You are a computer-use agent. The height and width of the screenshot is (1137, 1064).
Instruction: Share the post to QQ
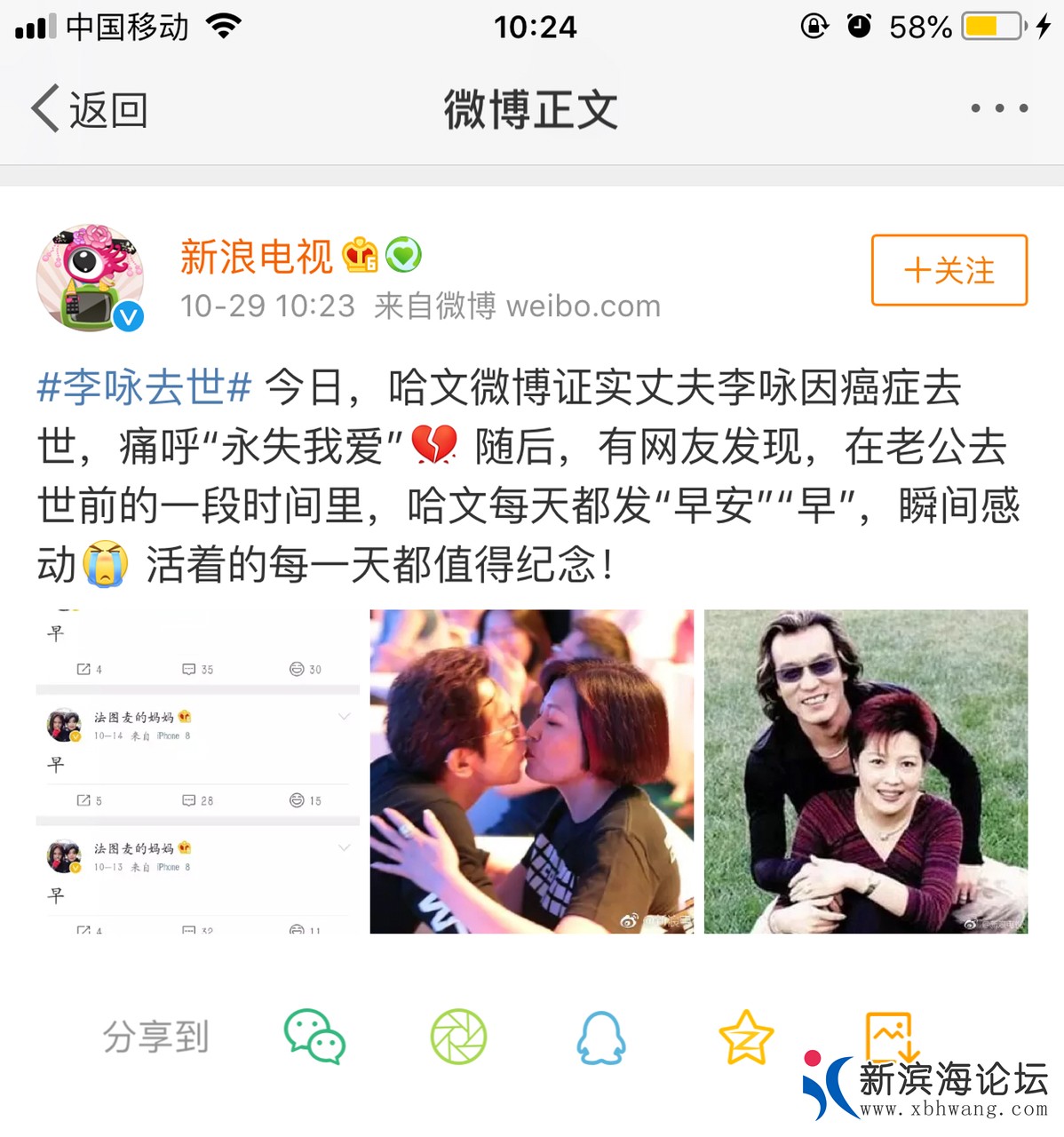601,1037
